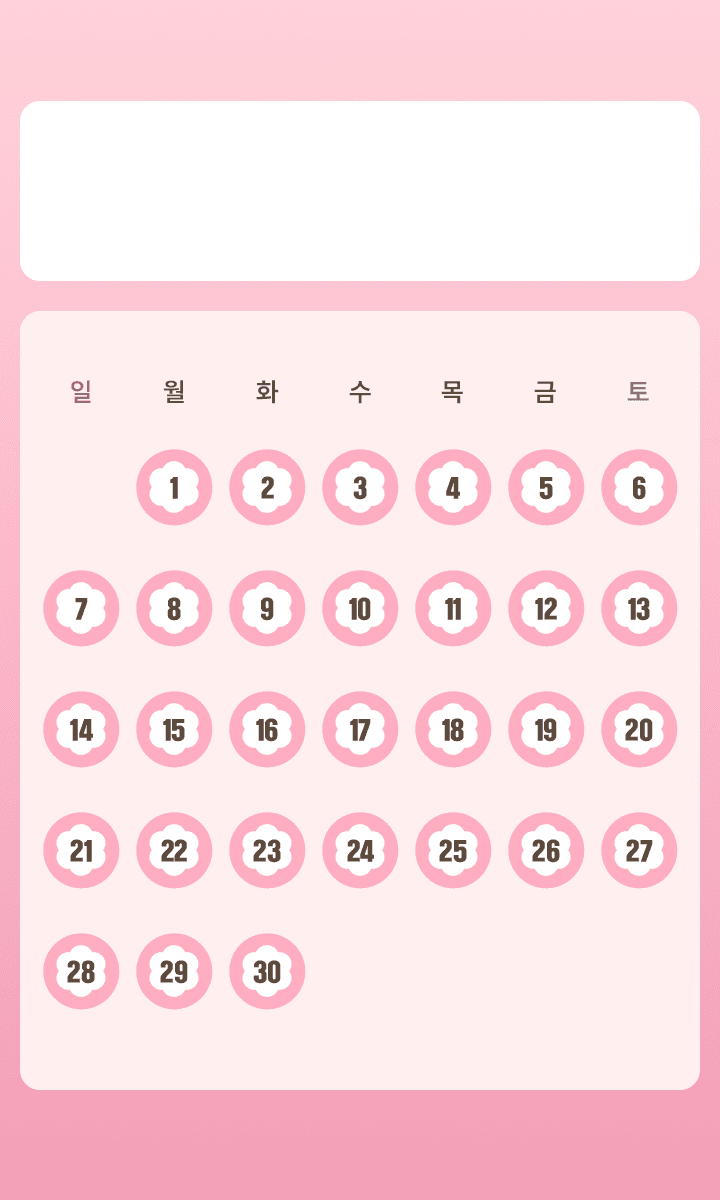This screenshot has width=720, height=1200.
Task: Select date 27 on the calendar
Action: click(x=639, y=851)
